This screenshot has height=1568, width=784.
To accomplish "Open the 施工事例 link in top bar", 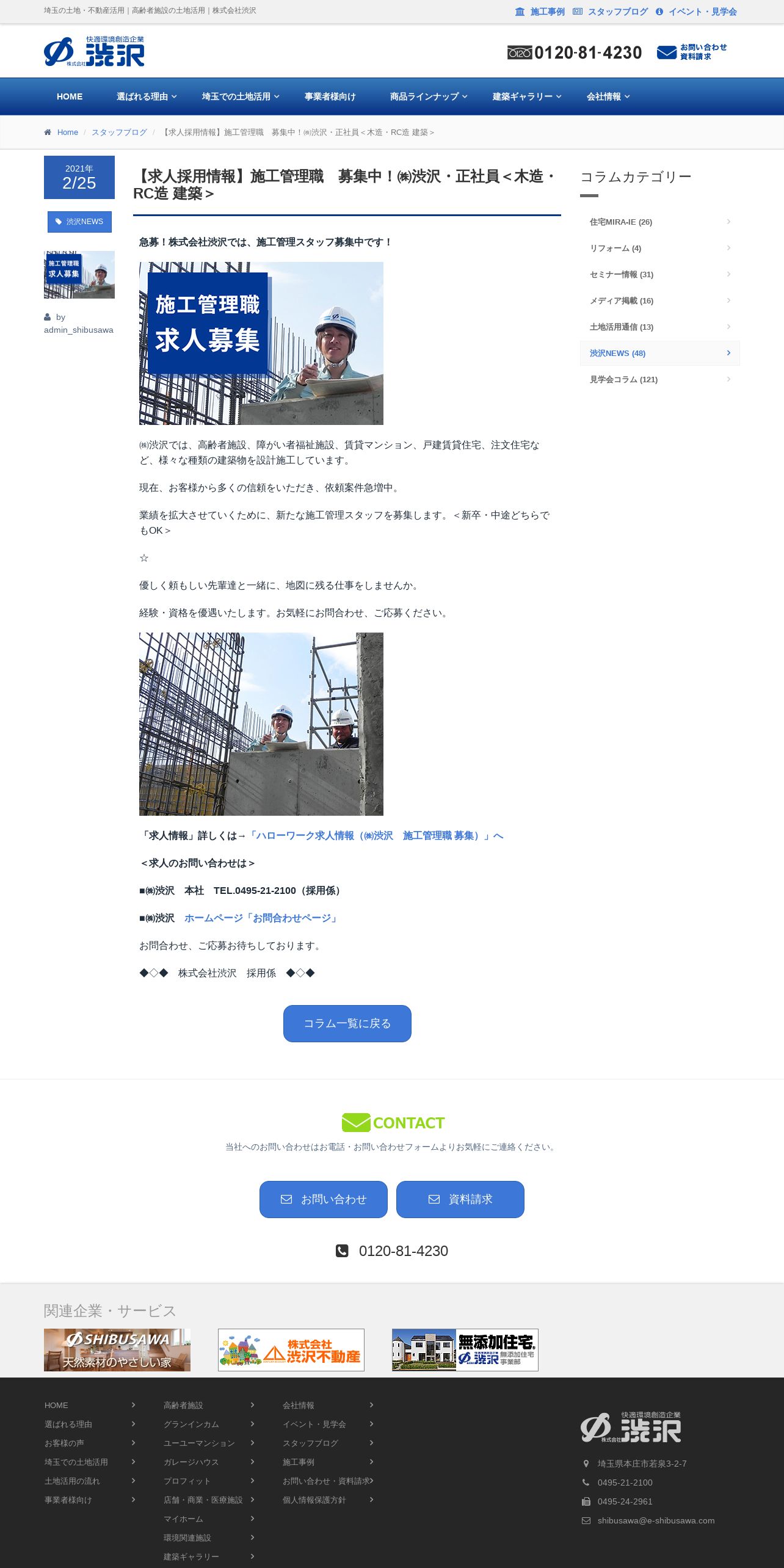I will click(540, 12).
